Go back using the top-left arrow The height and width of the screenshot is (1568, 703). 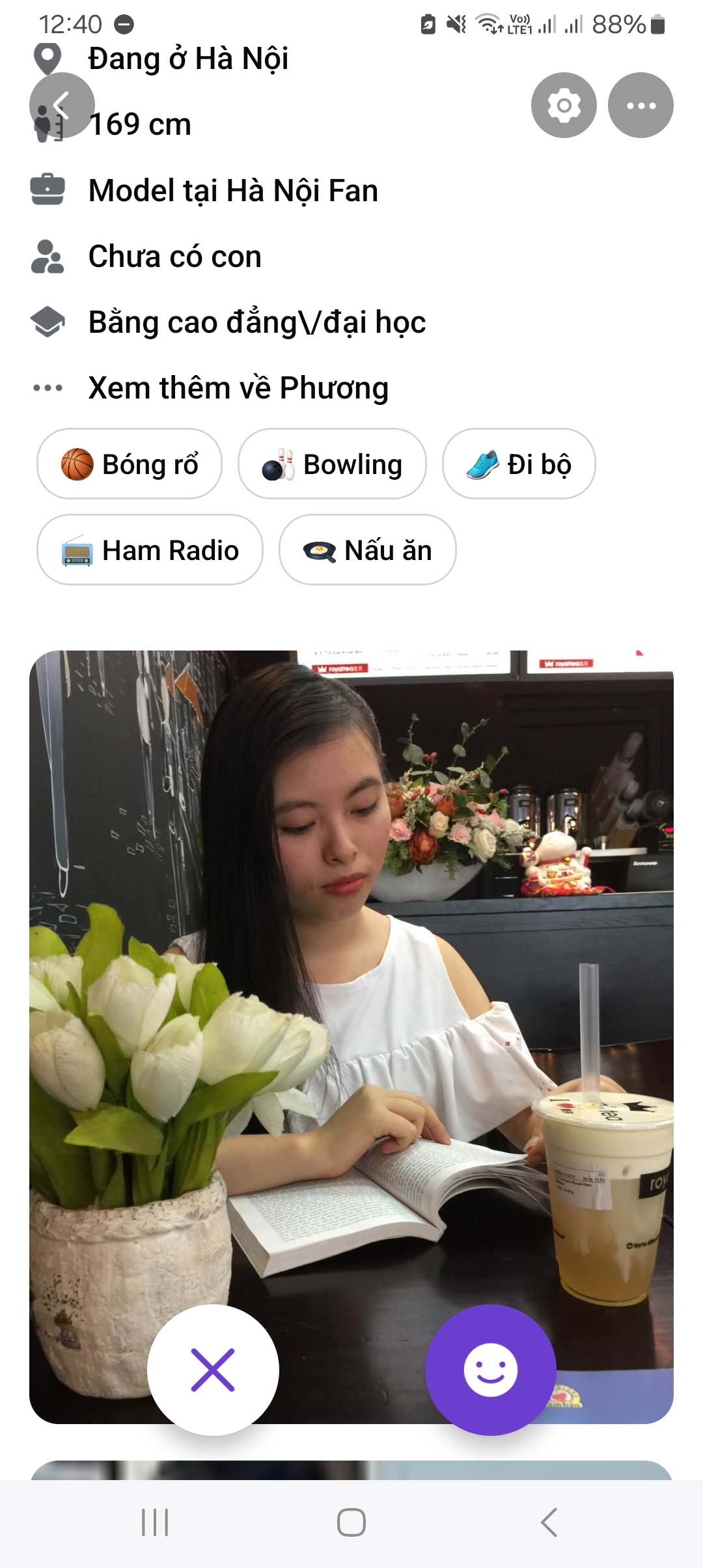point(62,105)
